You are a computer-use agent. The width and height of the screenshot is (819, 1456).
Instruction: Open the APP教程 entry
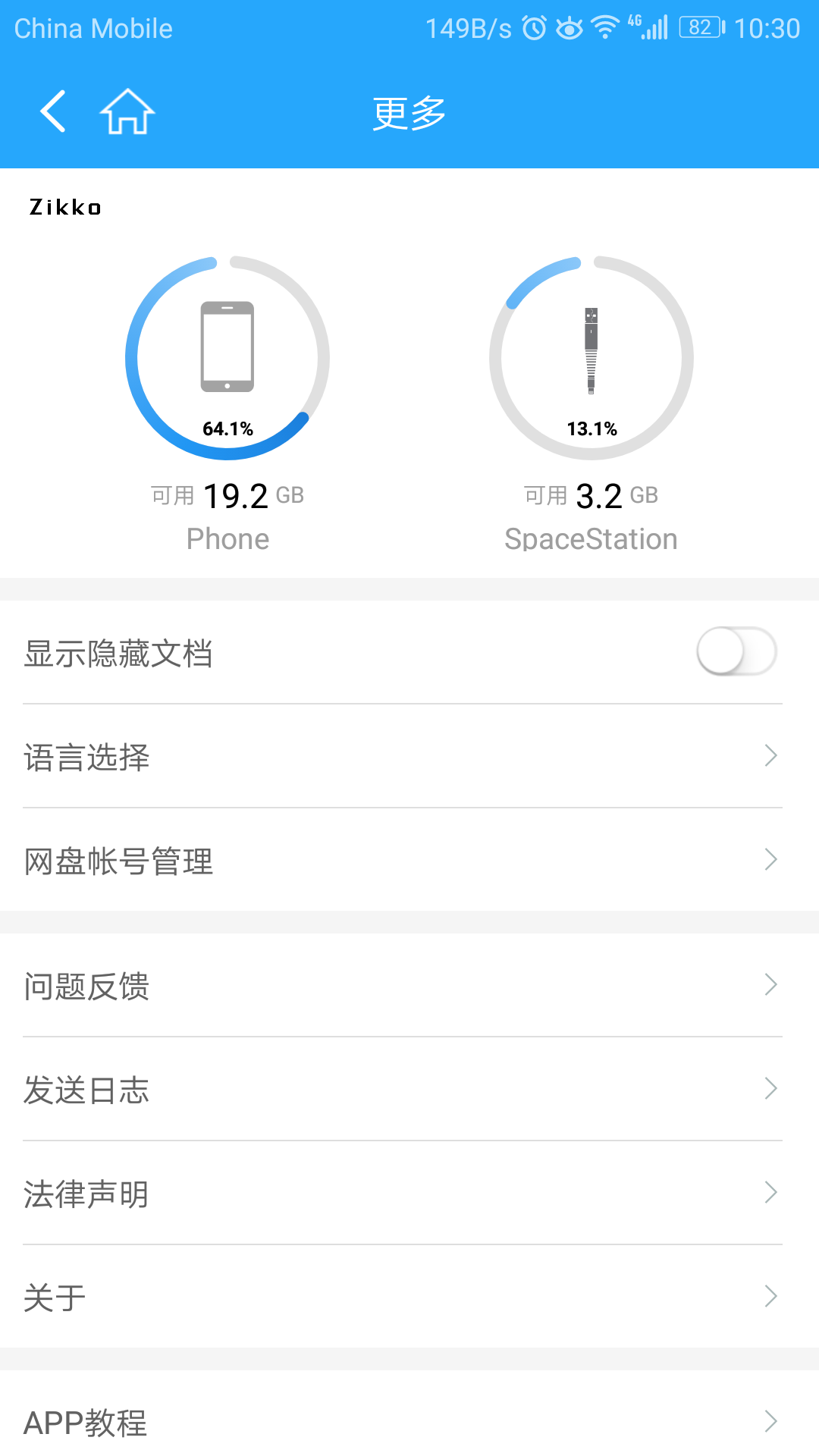[x=409, y=1420]
